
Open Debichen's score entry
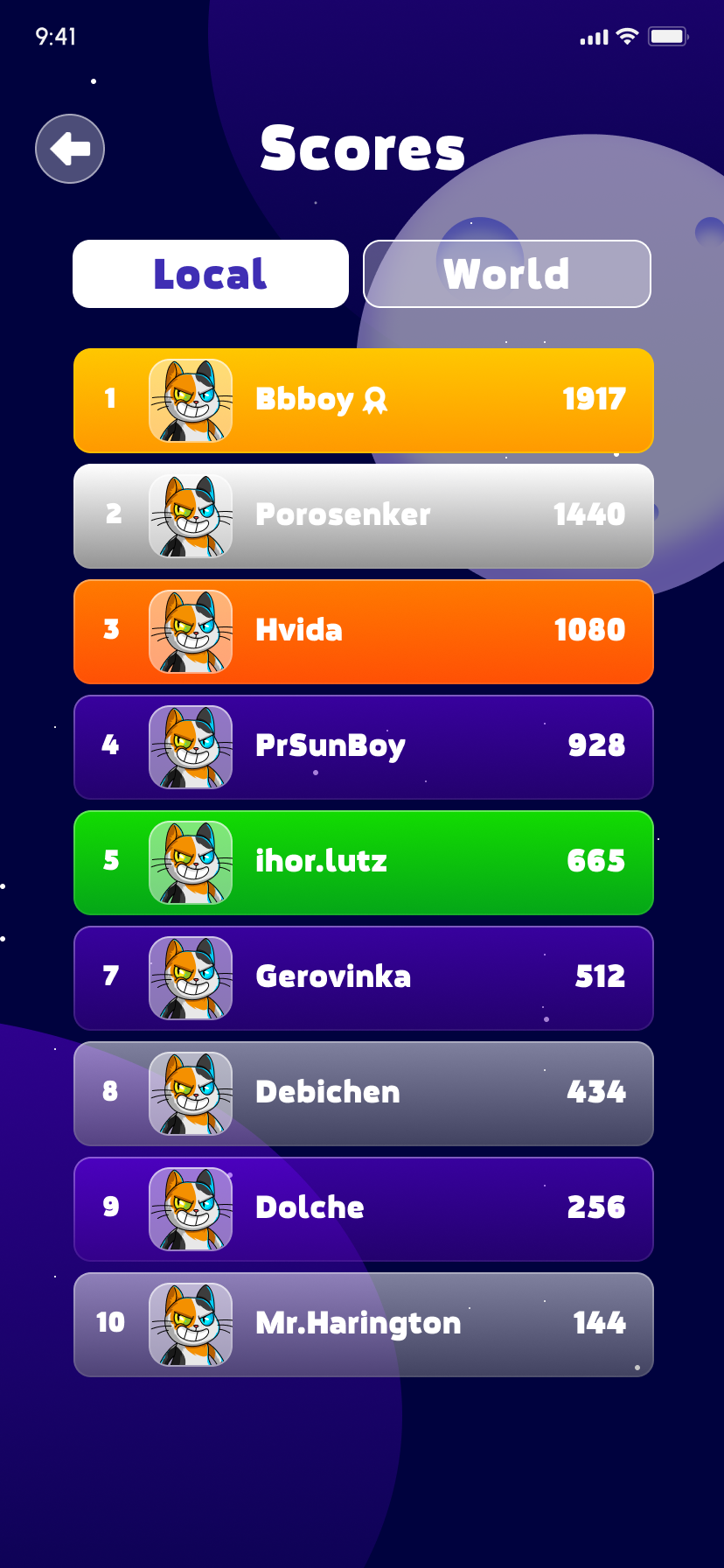[x=364, y=1094]
